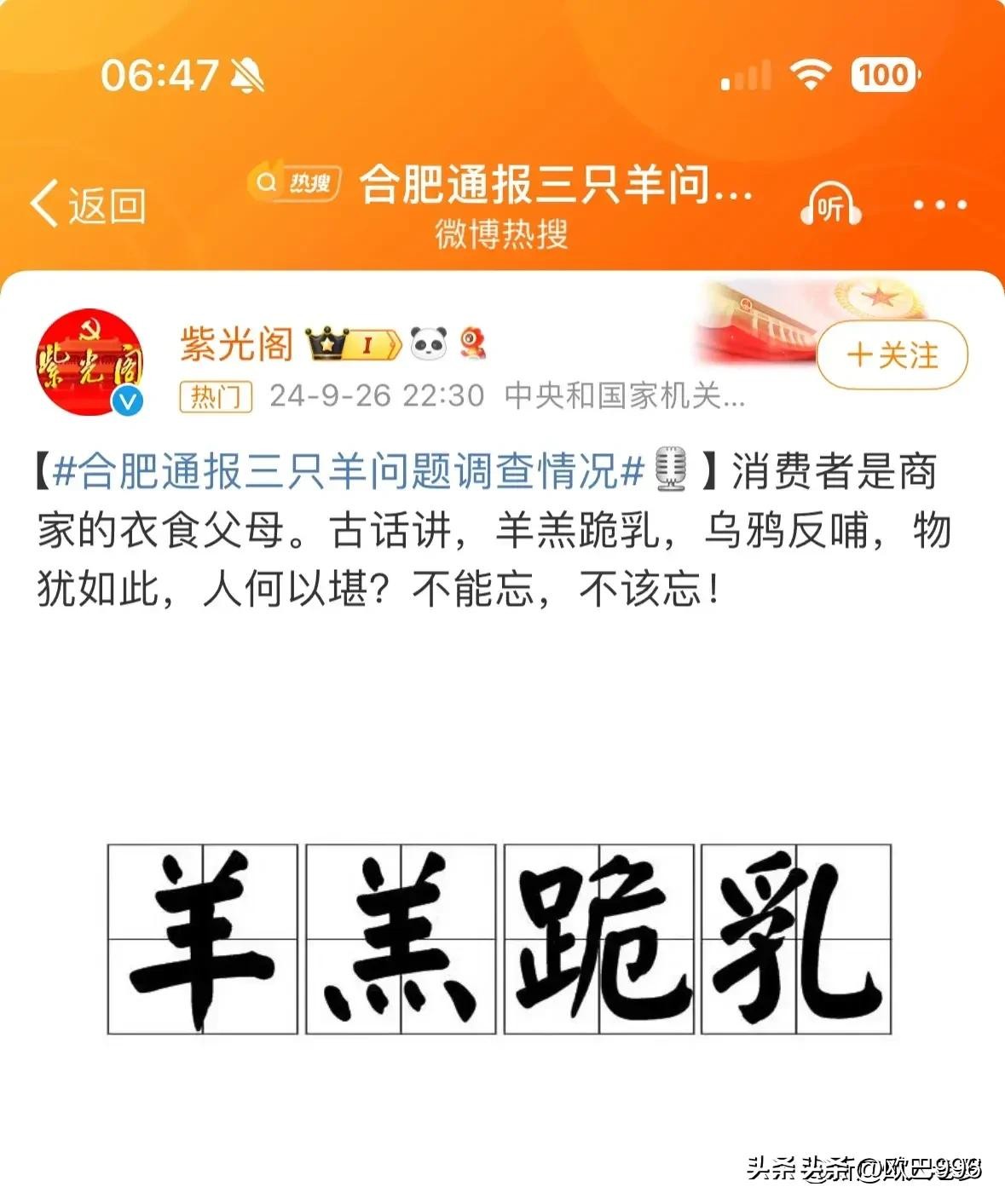Open the 紫光阁 account name
The height and width of the screenshot is (1204, 1005).
pyautogui.click(x=236, y=343)
